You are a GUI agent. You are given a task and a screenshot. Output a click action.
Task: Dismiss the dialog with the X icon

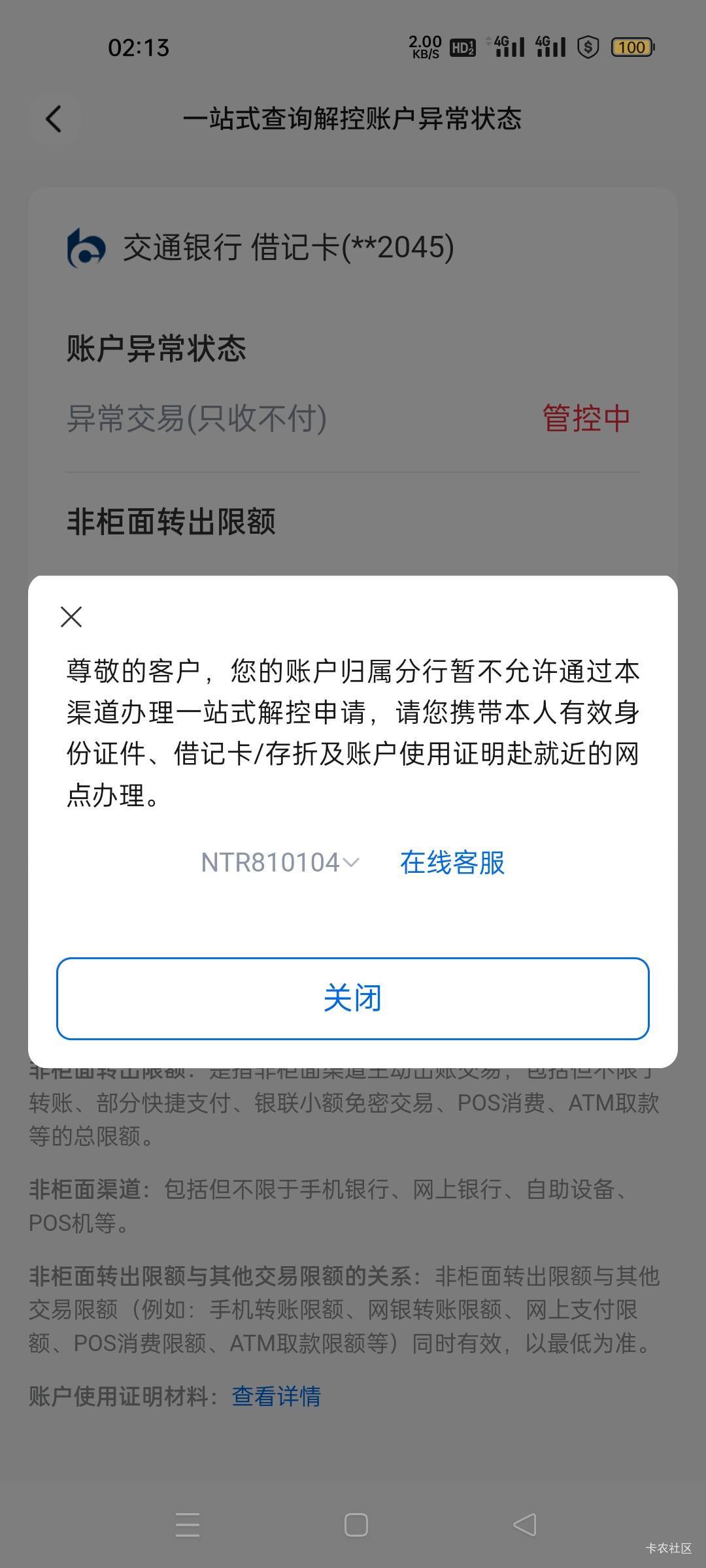(x=71, y=617)
